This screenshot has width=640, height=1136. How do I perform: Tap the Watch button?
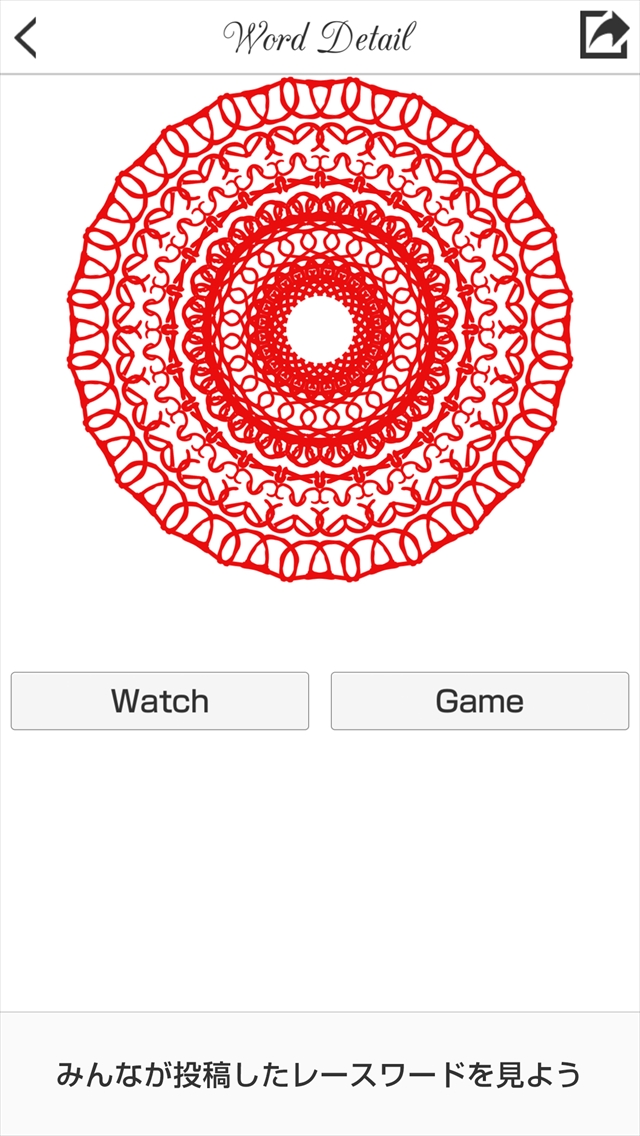tap(160, 701)
